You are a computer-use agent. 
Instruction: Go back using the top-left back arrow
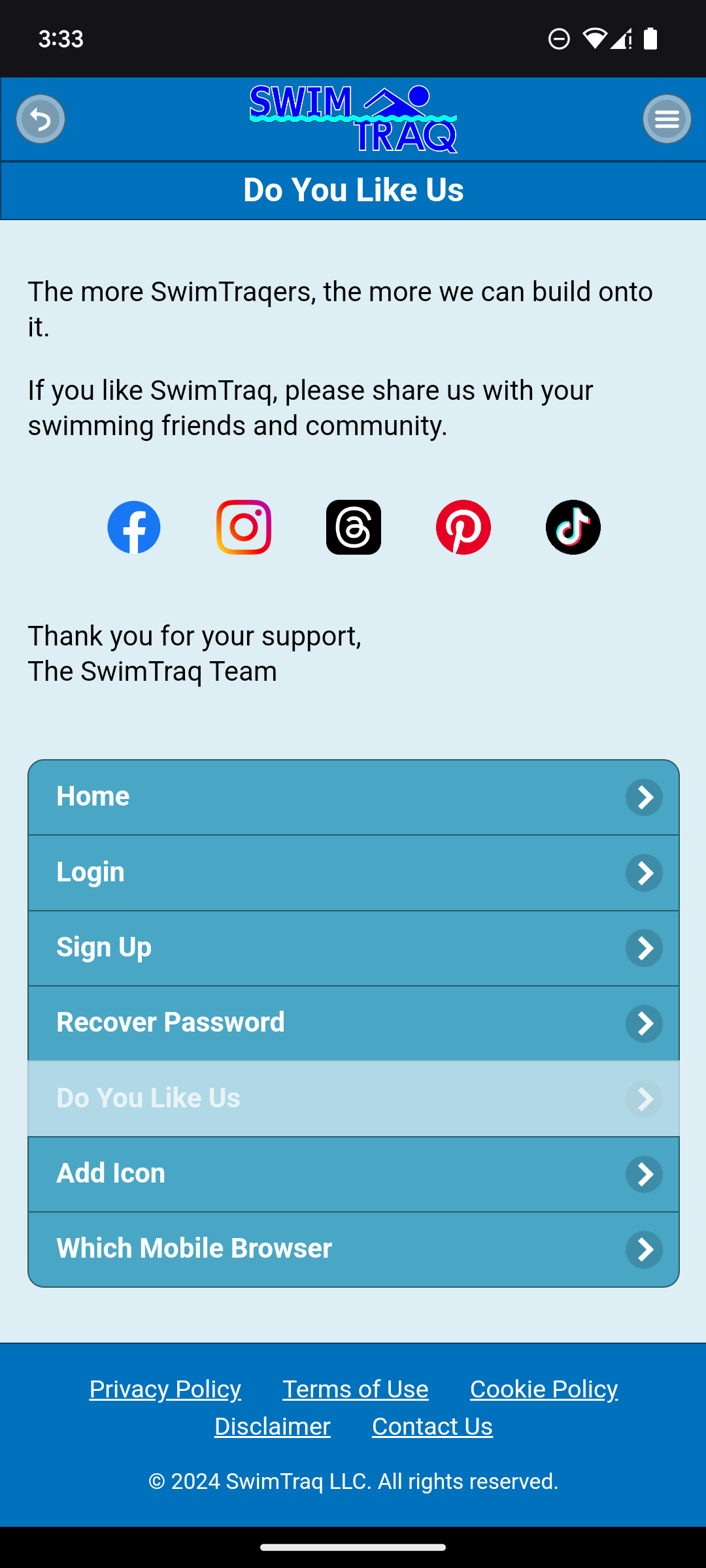[x=41, y=119]
